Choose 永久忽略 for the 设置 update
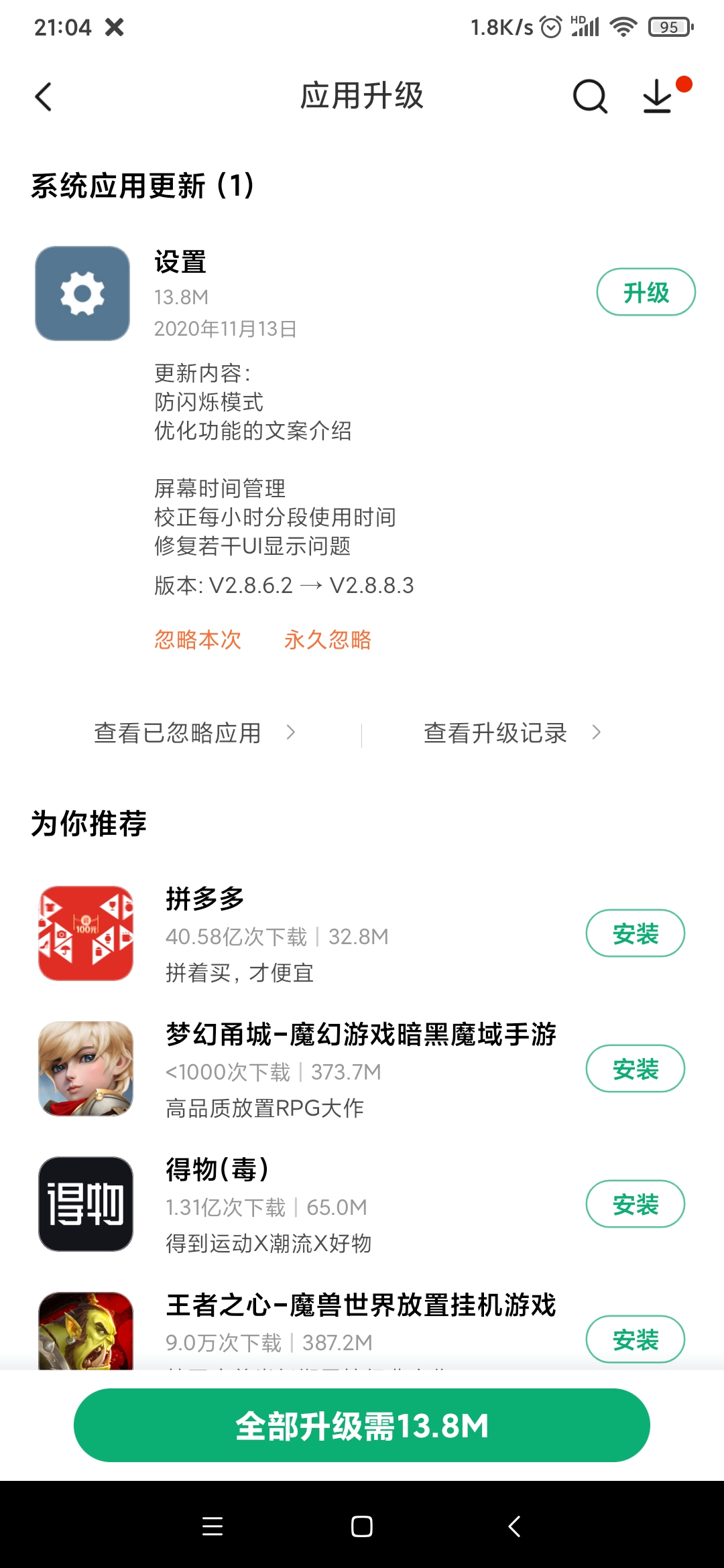 [328, 640]
